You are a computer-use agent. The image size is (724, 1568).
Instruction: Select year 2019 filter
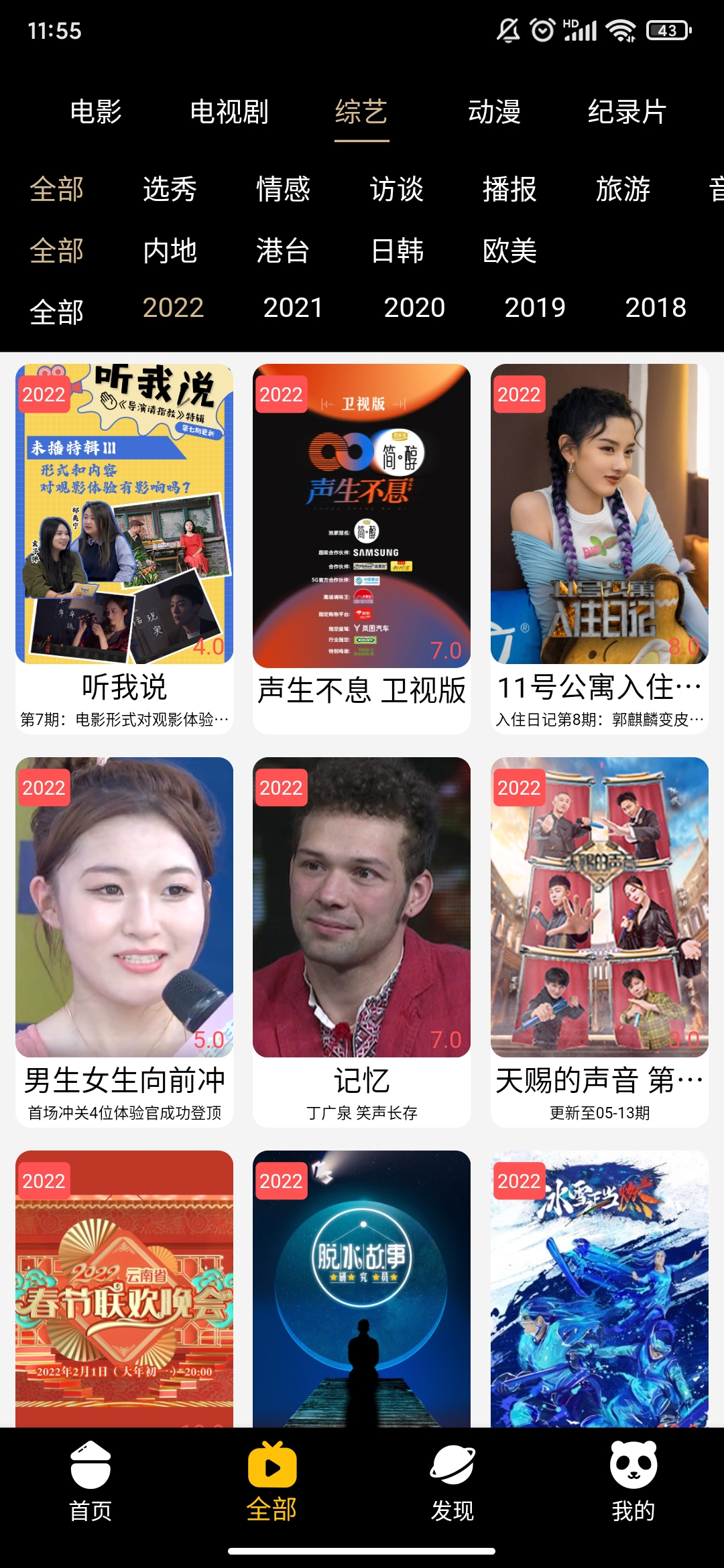click(534, 308)
